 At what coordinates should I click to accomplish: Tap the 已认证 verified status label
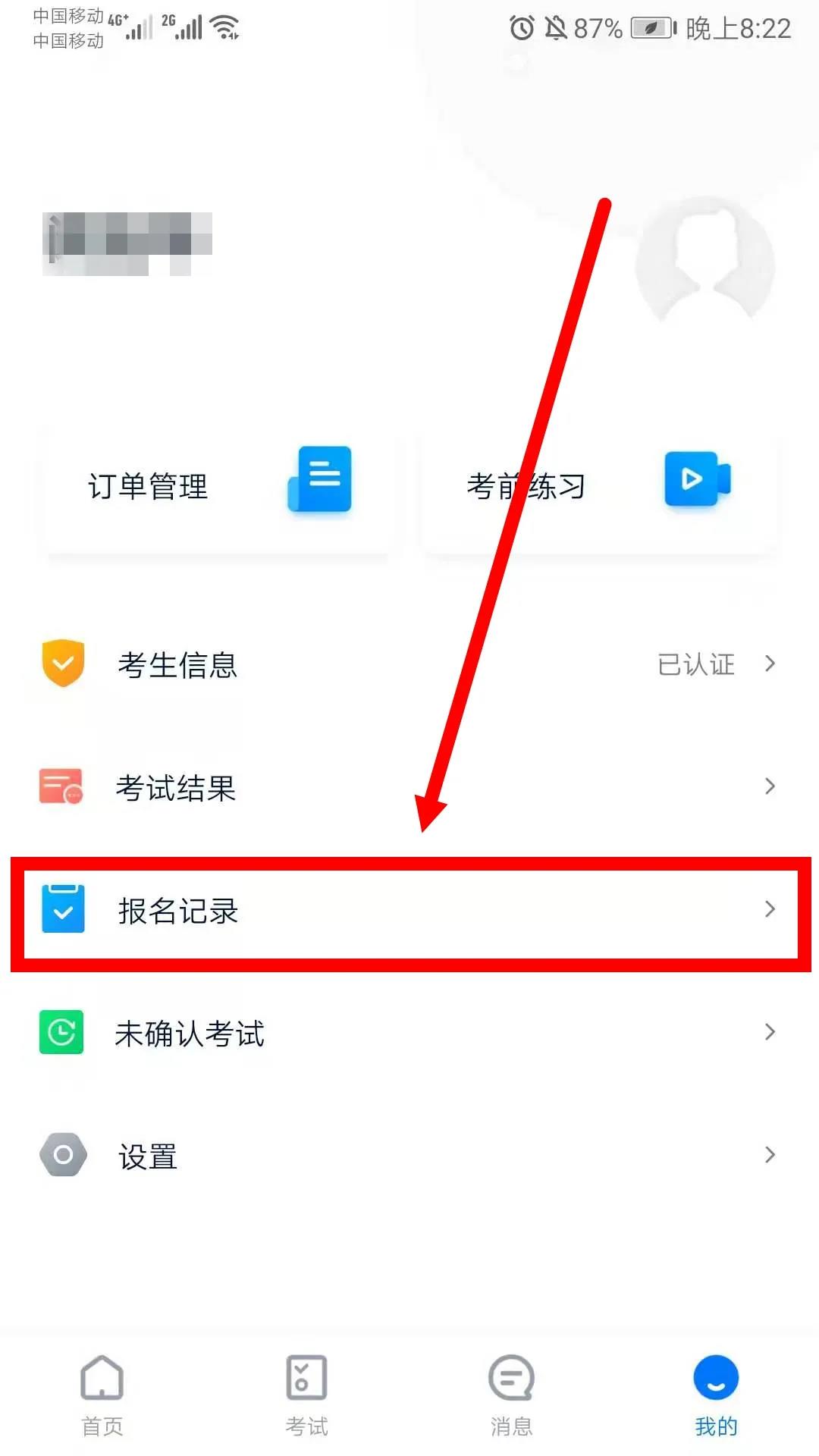point(695,665)
